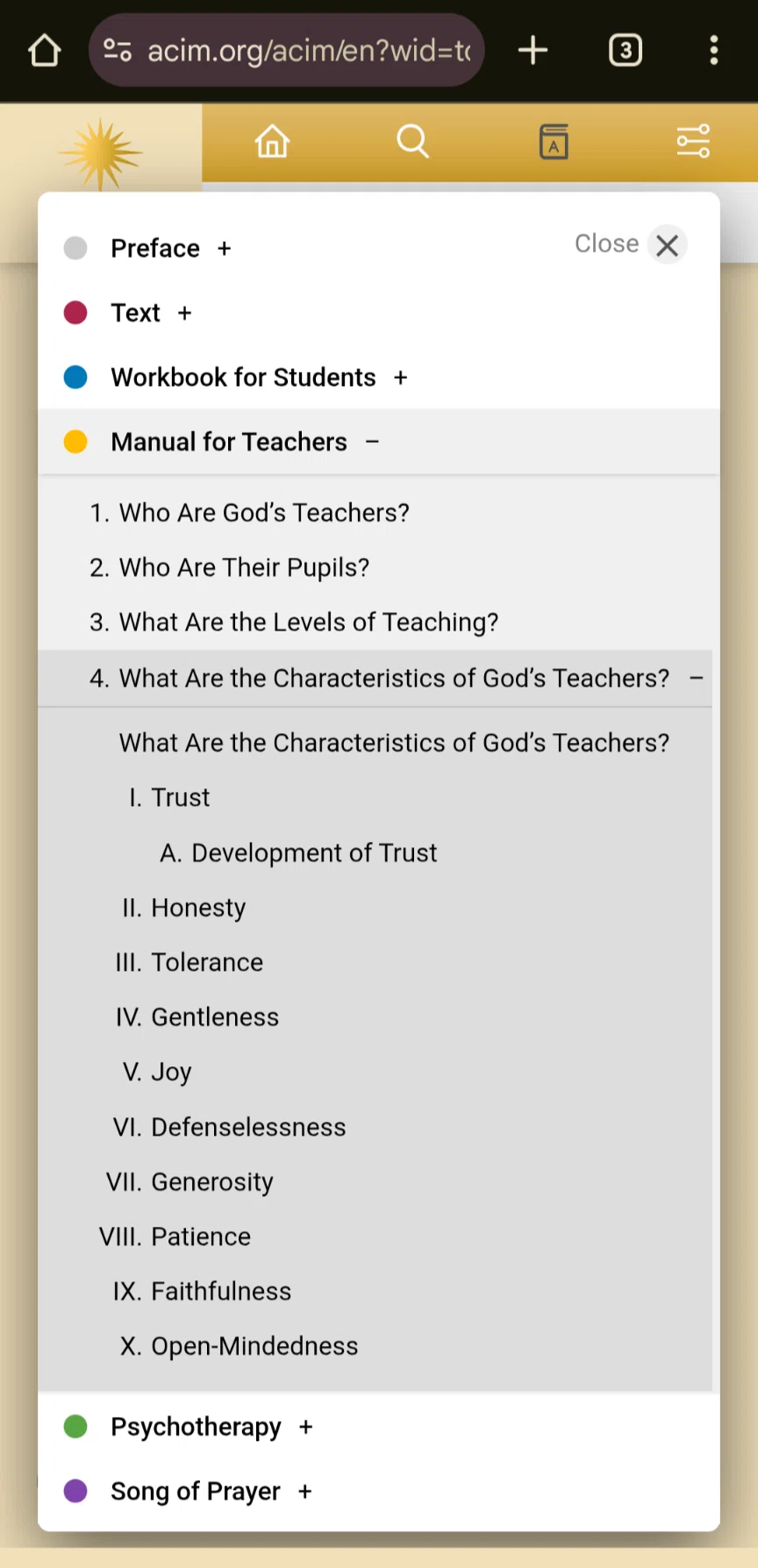The width and height of the screenshot is (758, 1568).
Task: Collapse the Manual for Teachers section
Action: click(x=372, y=442)
